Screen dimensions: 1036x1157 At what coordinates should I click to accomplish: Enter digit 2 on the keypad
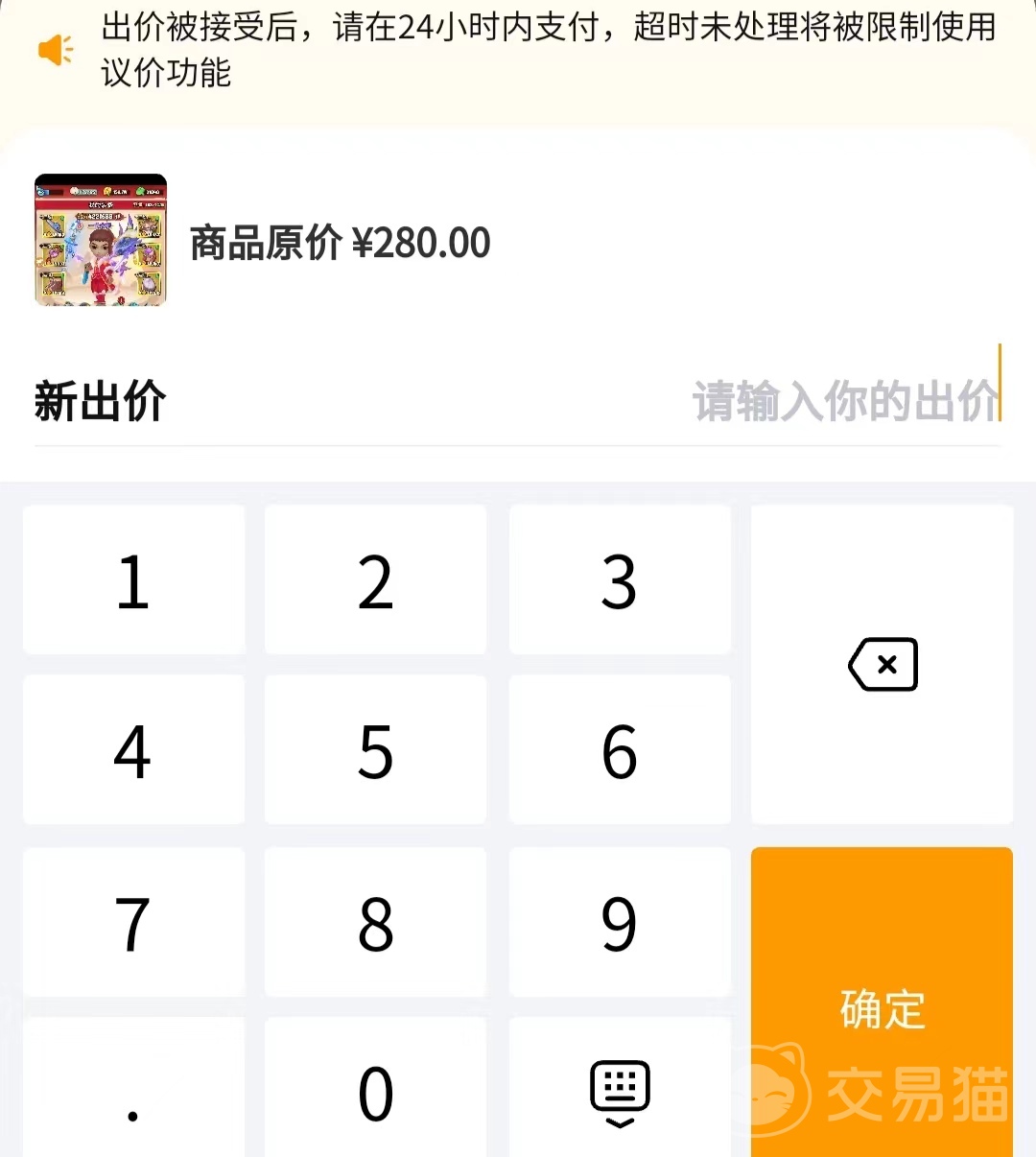[375, 580]
